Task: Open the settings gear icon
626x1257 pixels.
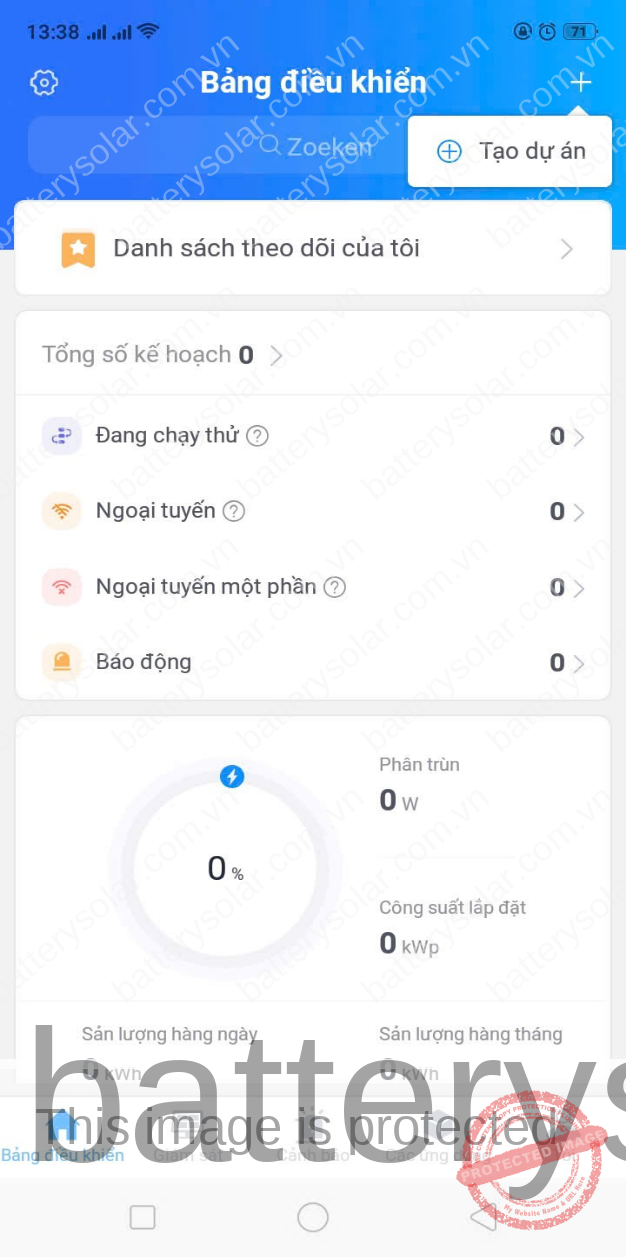Action: (44, 83)
